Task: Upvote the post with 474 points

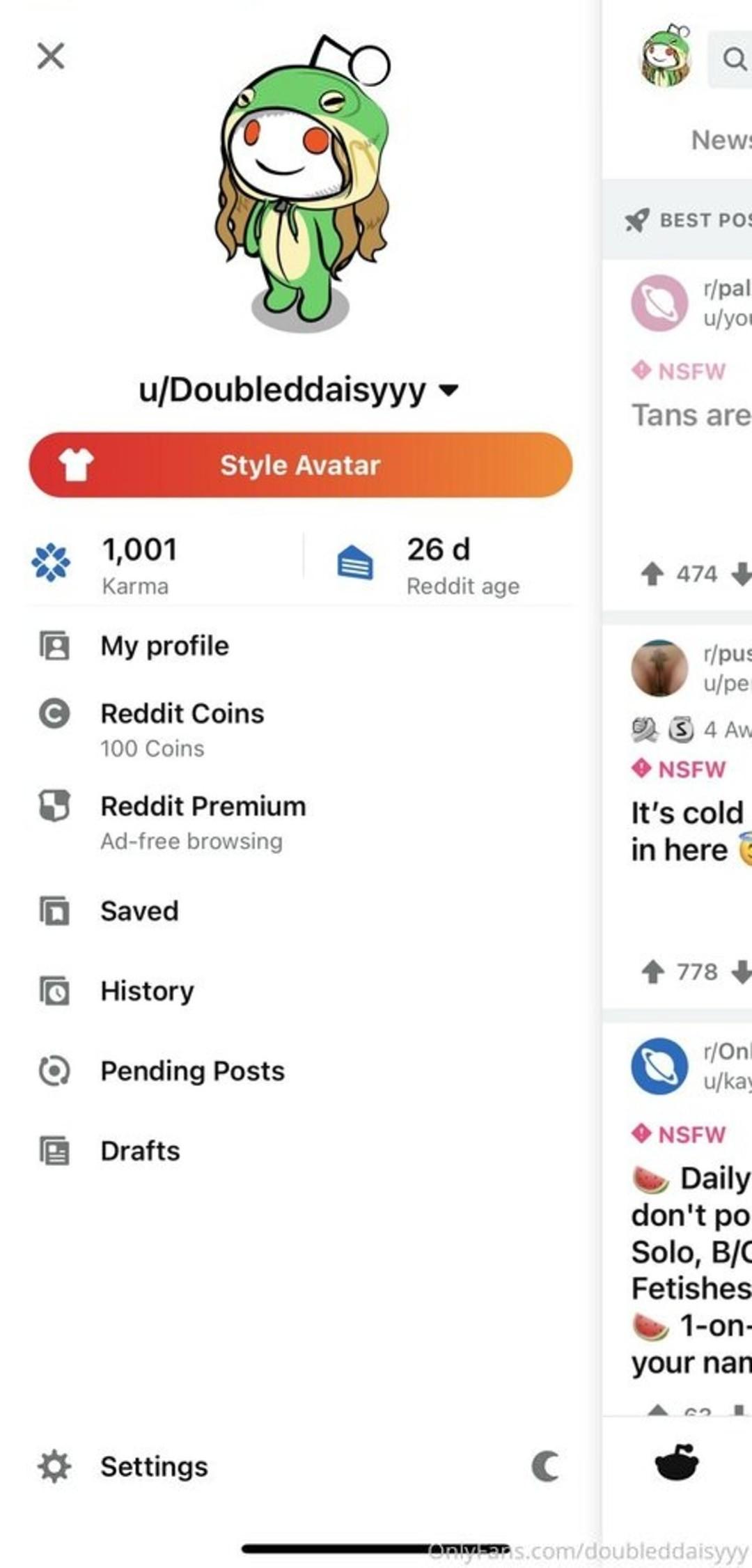Action: point(652,574)
